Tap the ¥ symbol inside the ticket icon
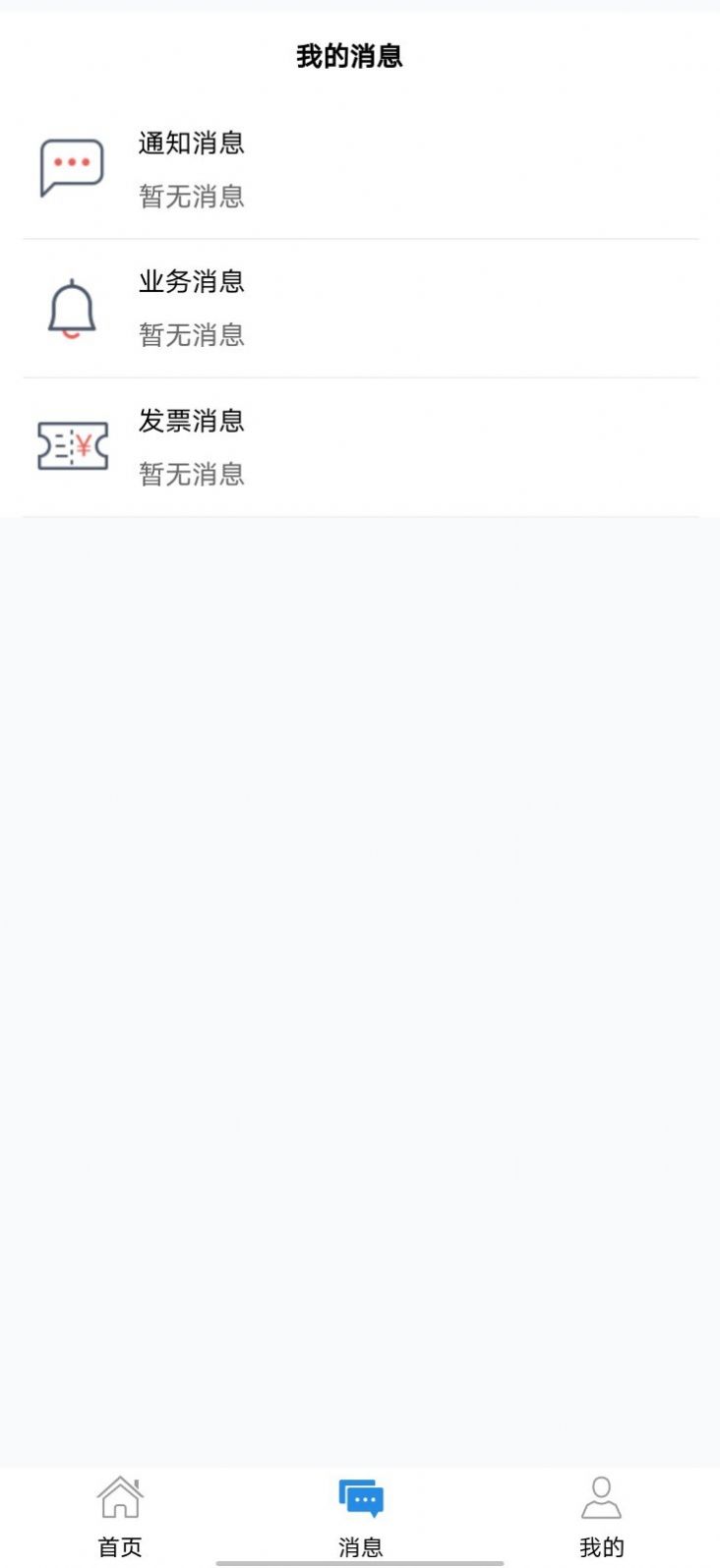The image size is (720, 1568). 85,445
